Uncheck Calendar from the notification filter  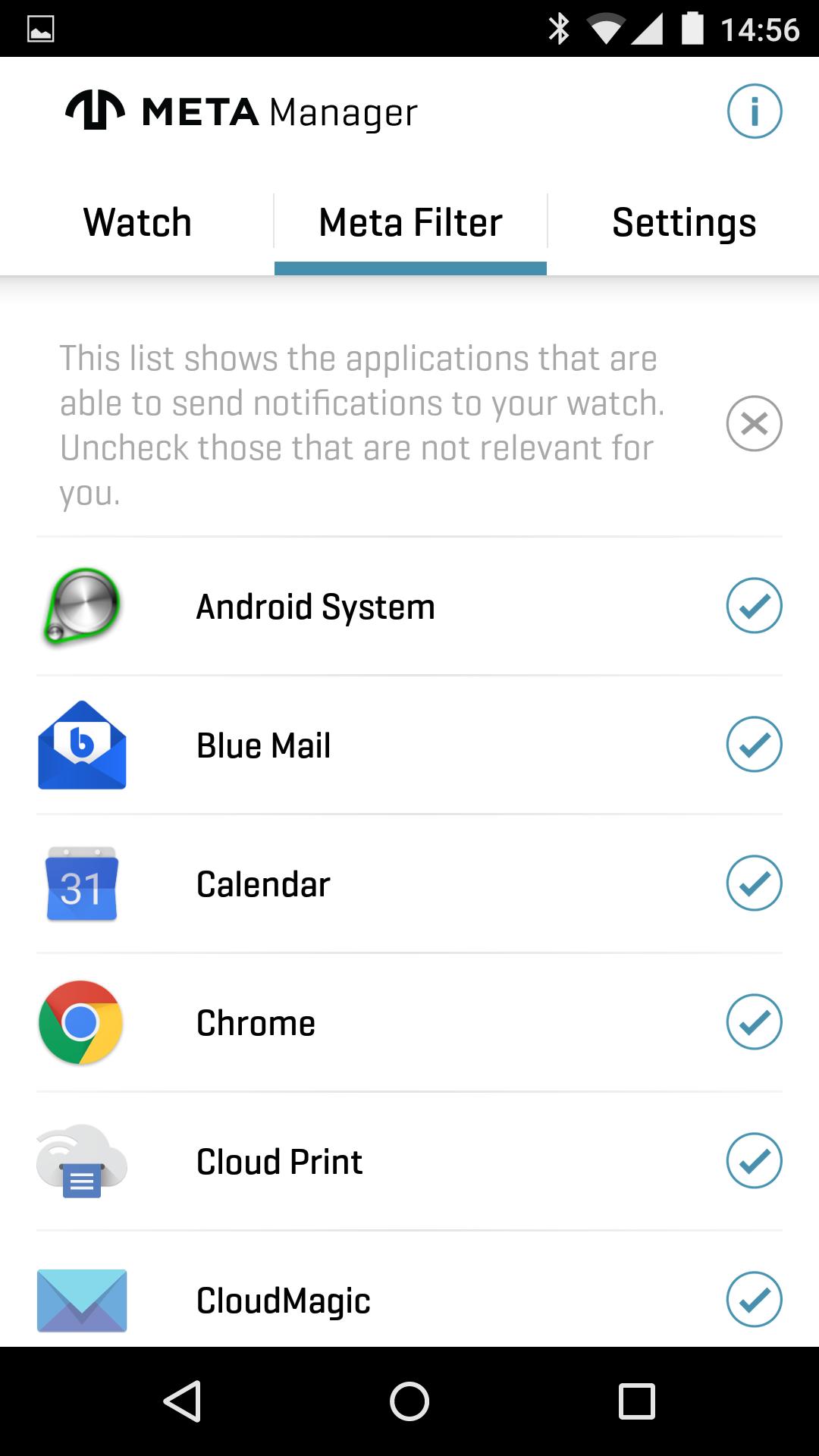[755, 883]
